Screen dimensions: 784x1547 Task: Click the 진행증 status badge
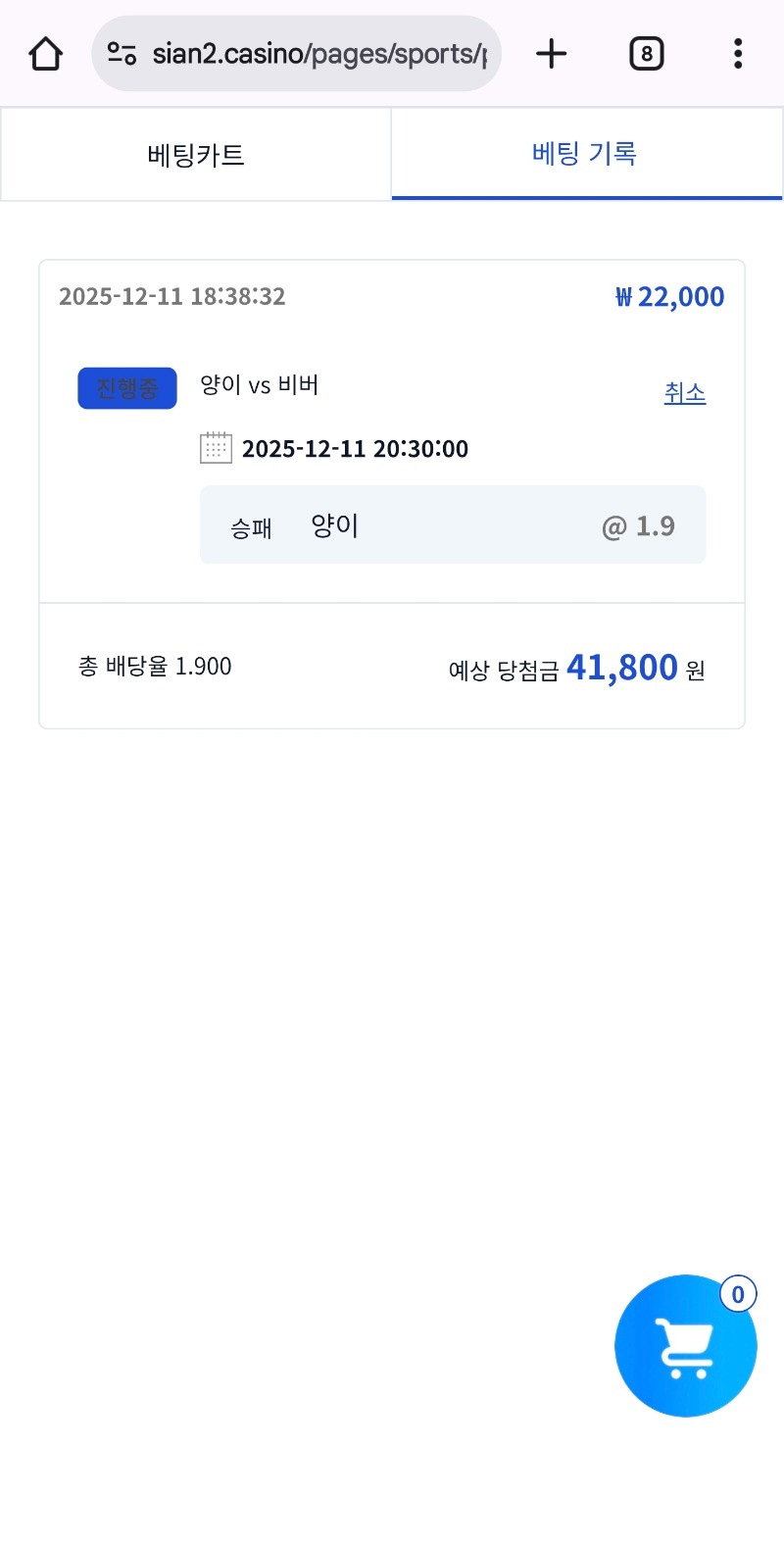tap(126, 387)
